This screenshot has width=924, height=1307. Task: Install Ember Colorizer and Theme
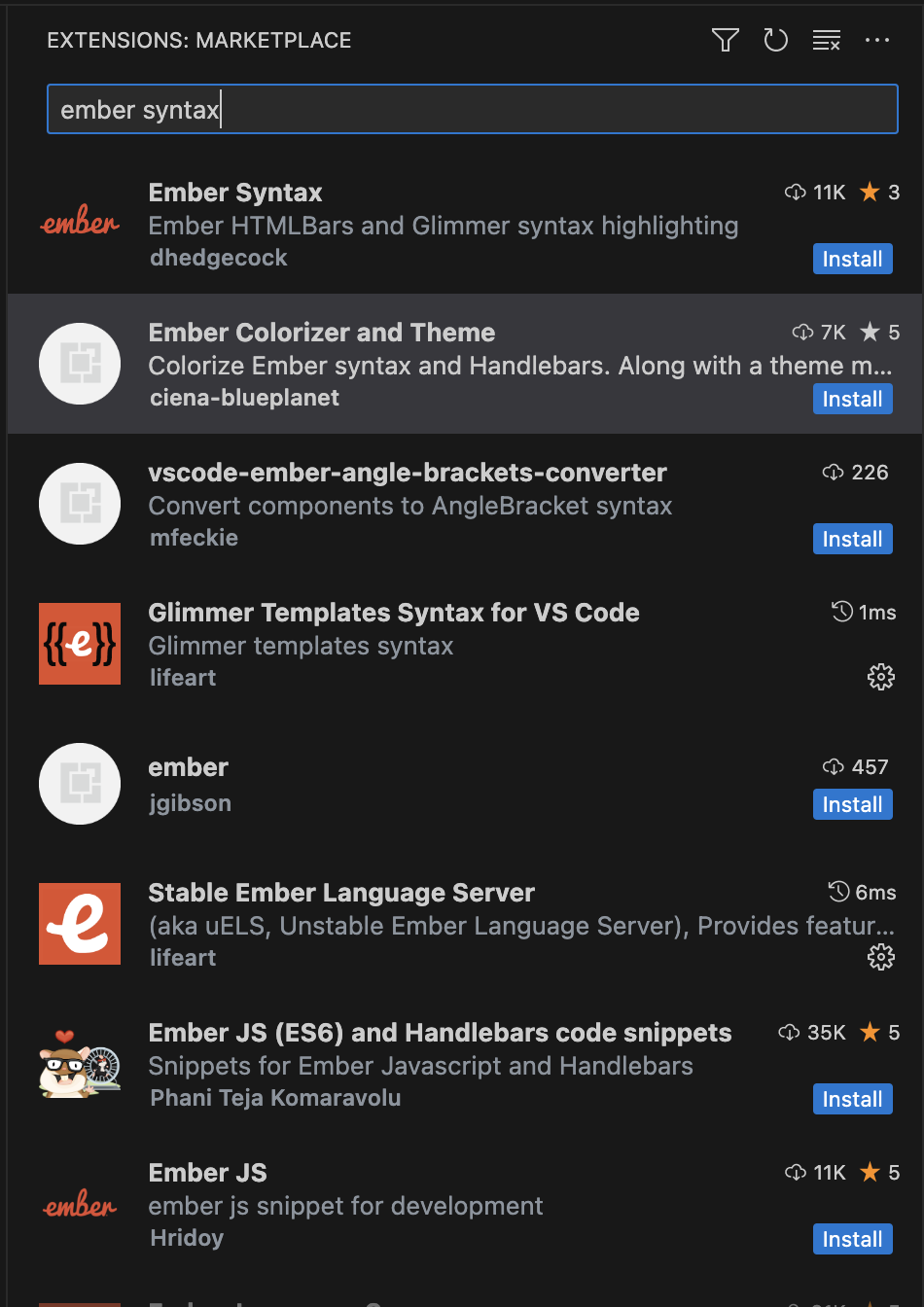pos(852,399)
